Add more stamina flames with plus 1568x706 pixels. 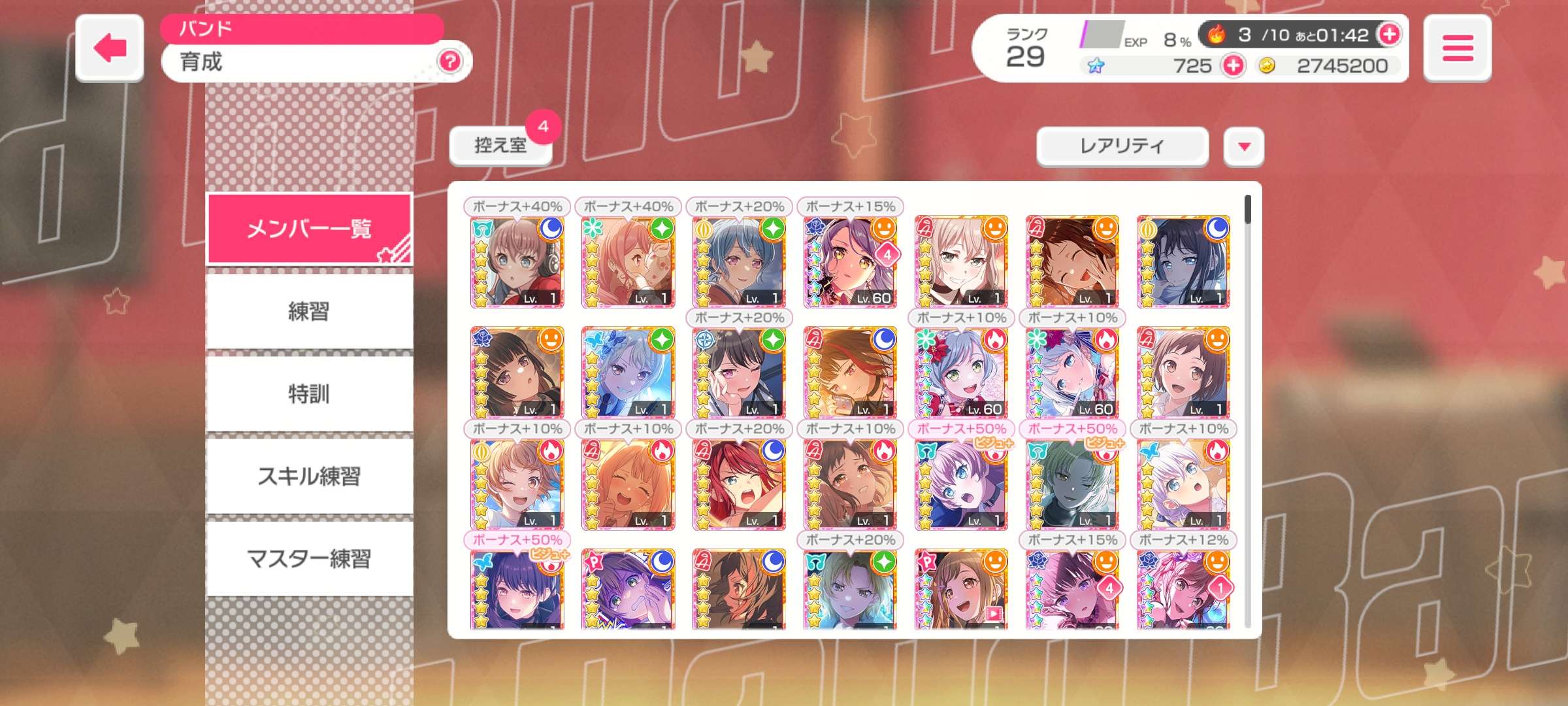(1389, 34)
